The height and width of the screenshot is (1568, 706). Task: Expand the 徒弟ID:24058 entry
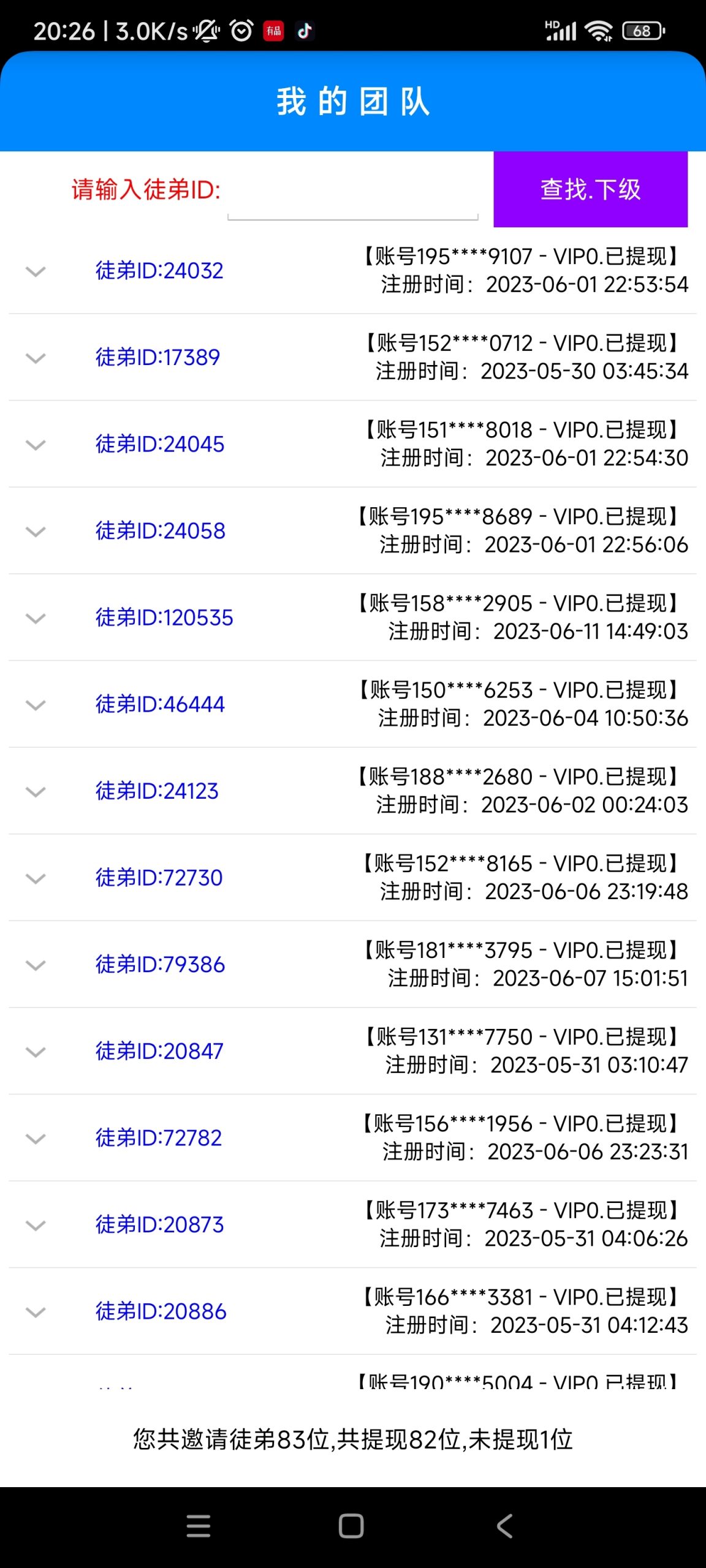coord(36,531)
